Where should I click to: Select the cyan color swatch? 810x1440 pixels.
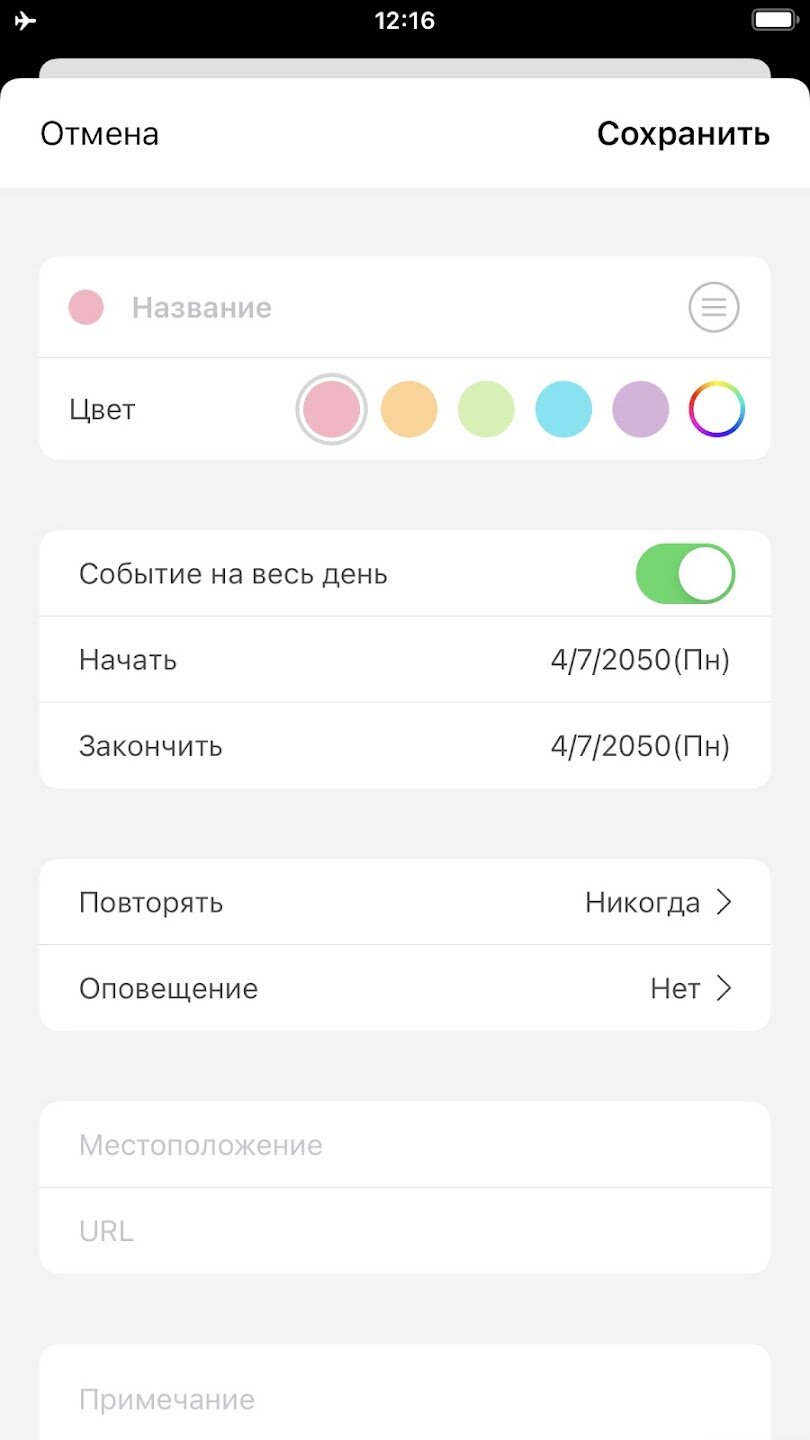tap(564, 409)
